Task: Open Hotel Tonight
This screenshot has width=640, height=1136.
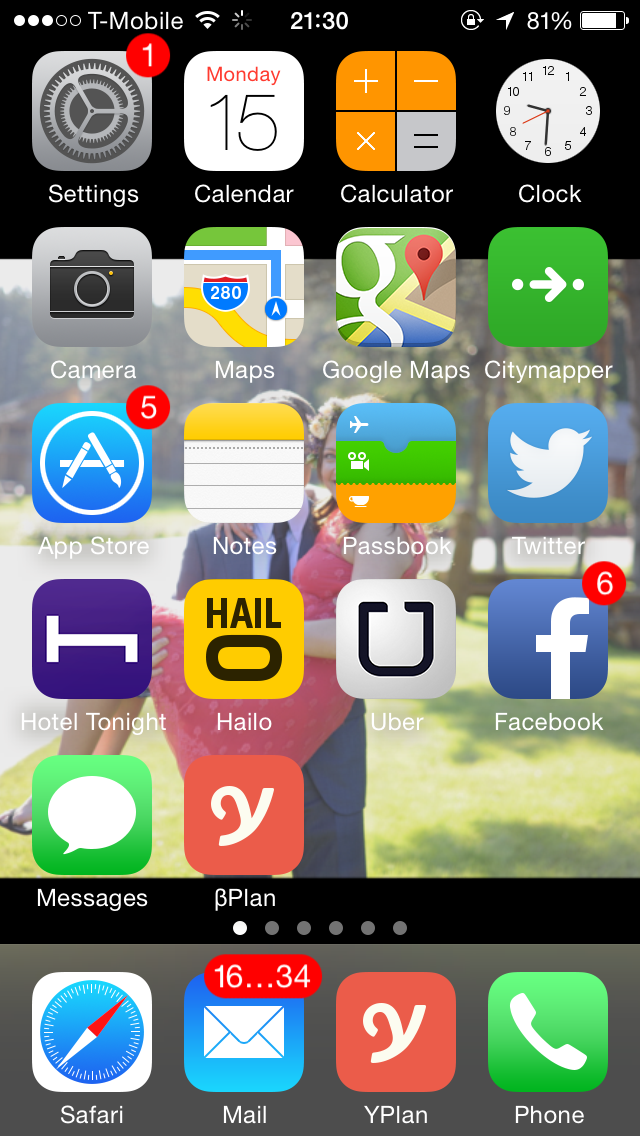Action: [92, 639]
